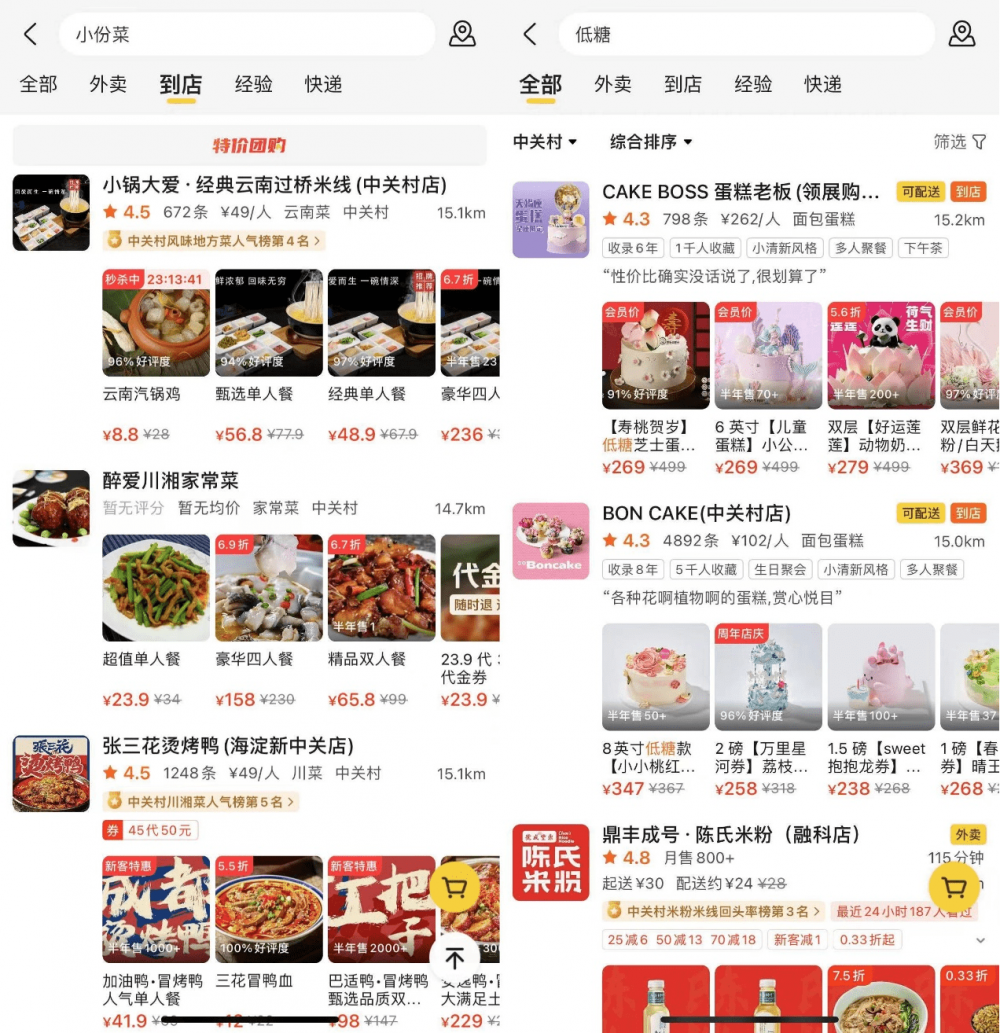Open 中关村风味地方菜人气榜第4名 ranking link
This screenshot has height=1033, width=1000.
215,240
